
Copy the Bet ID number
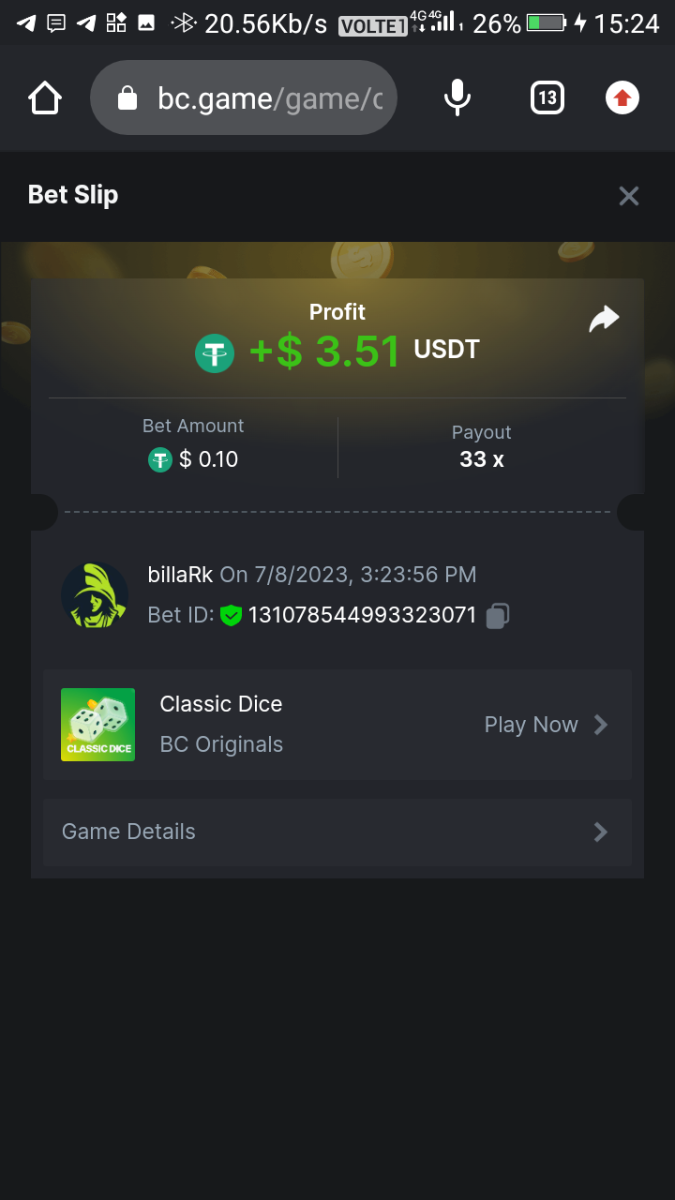[x=497, y=616]
